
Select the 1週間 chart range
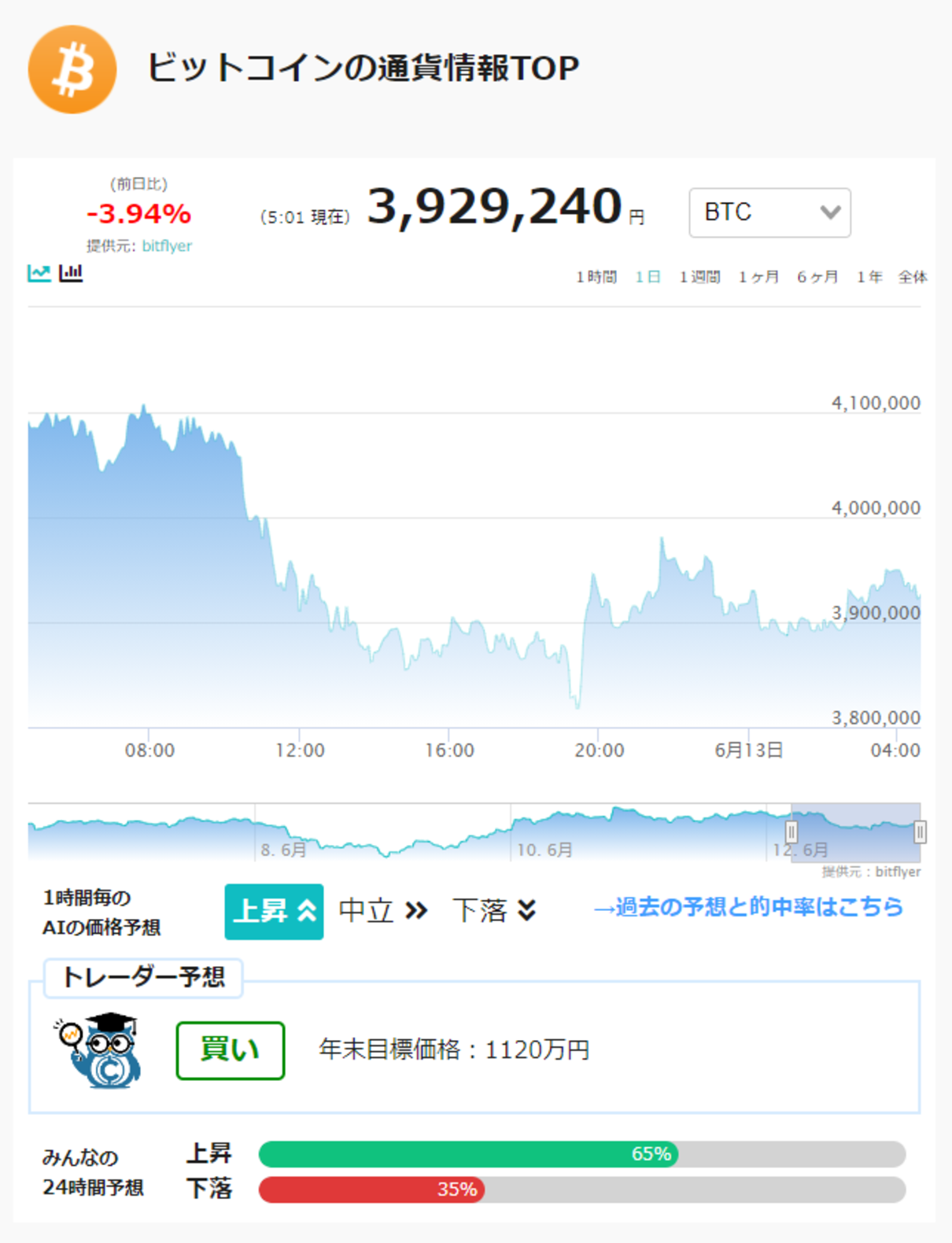[699, 277]
